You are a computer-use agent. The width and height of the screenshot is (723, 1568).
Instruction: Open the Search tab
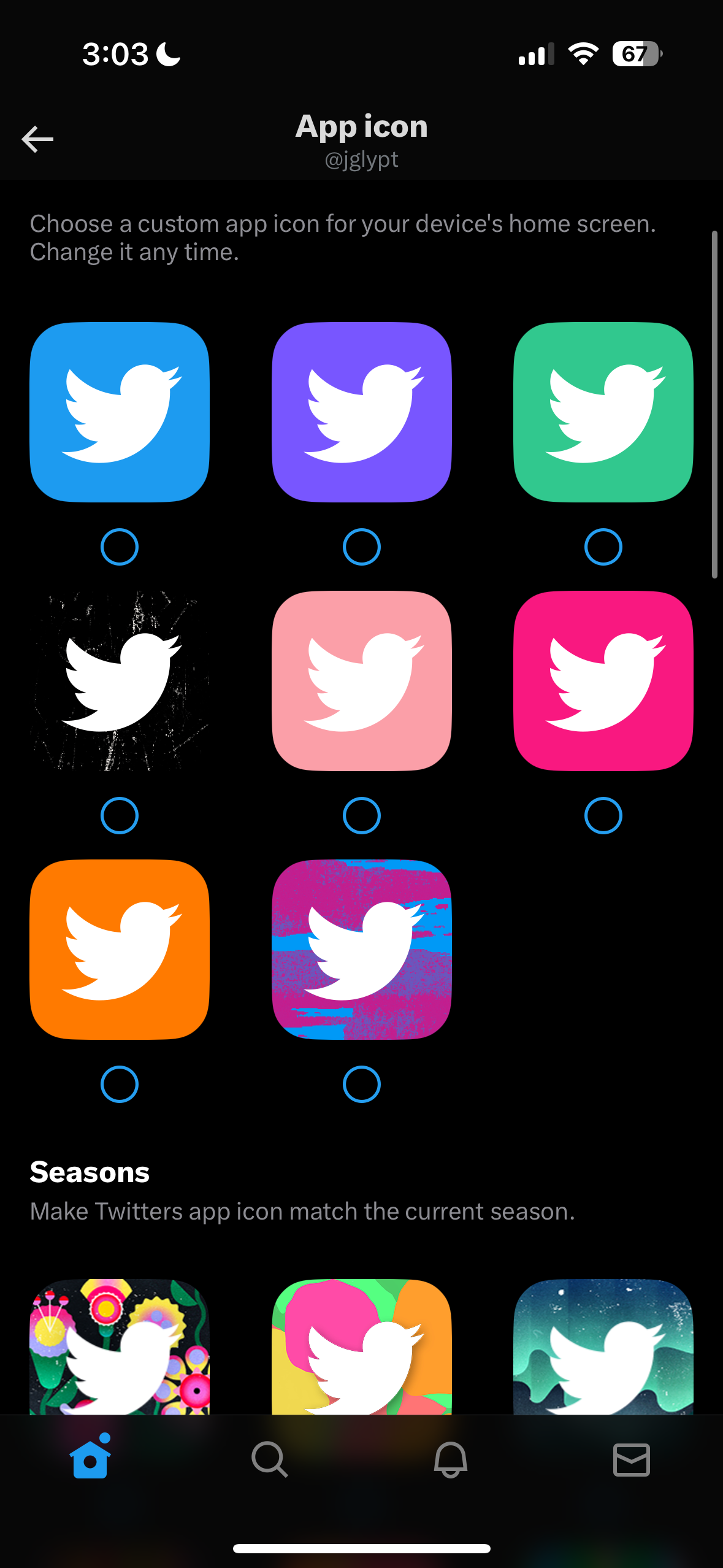270,1459
